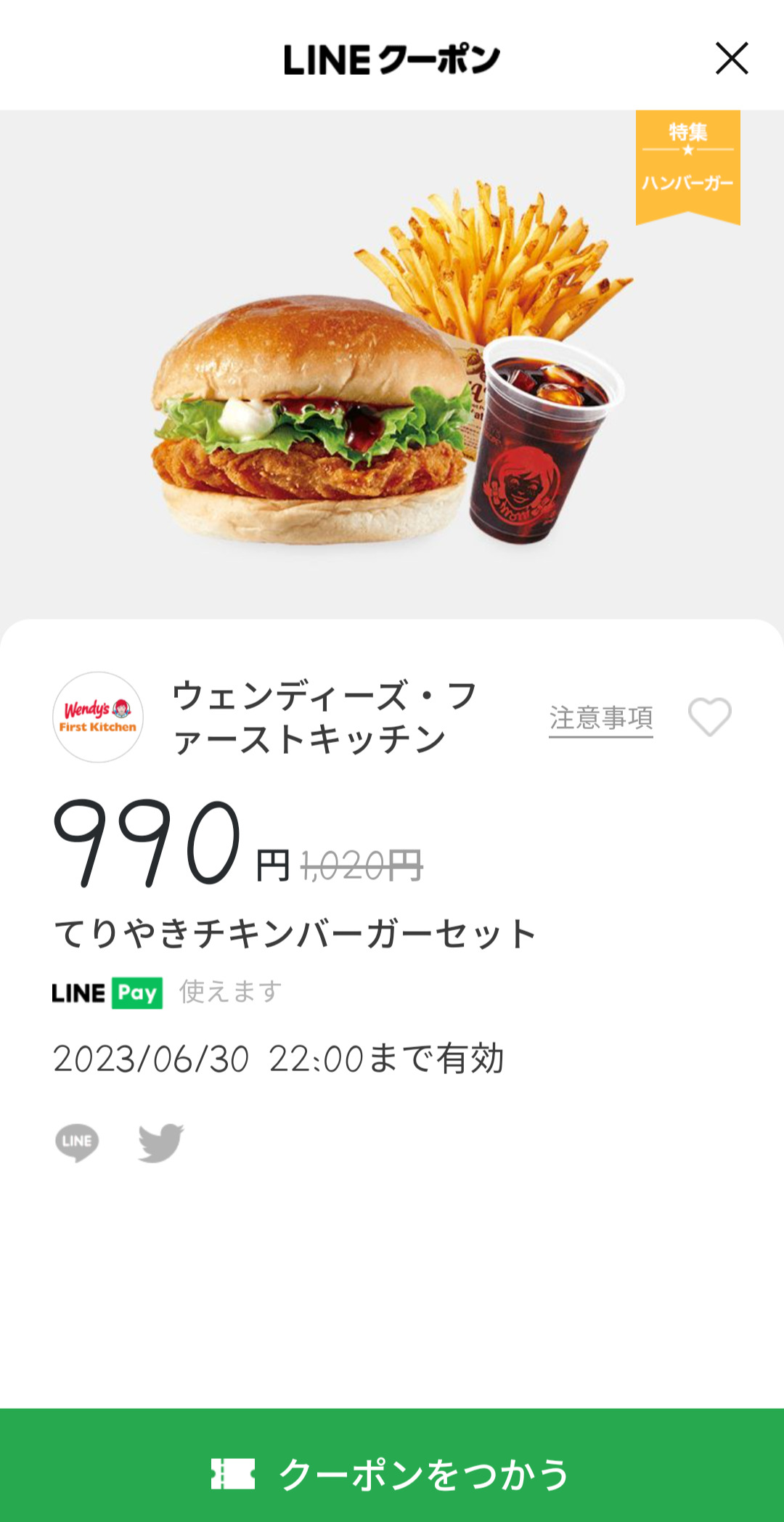Share the coupon via LINE
Image resolution: width=784 pixels, height=1522 pixels.
tap(77, 1142)
